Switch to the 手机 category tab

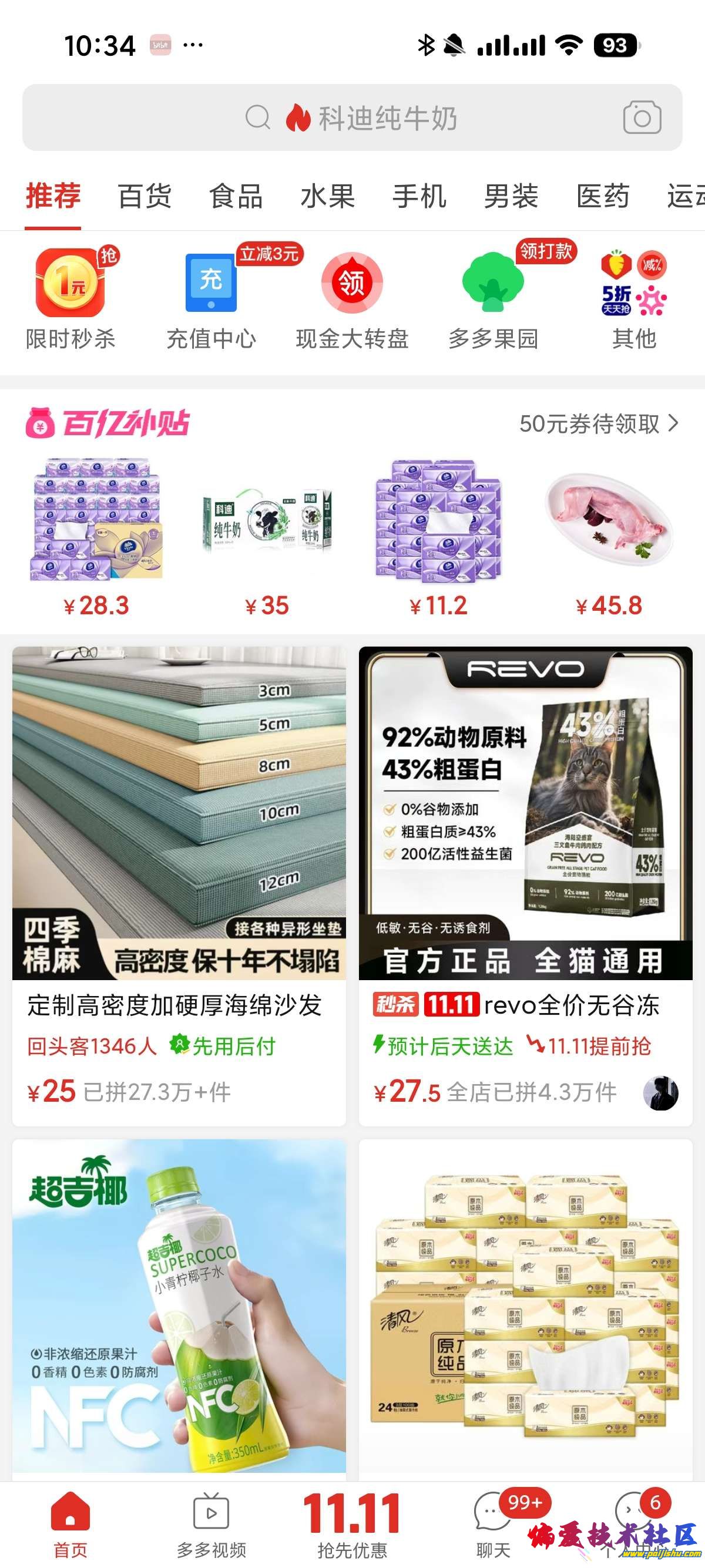click(x=419, y=196)
